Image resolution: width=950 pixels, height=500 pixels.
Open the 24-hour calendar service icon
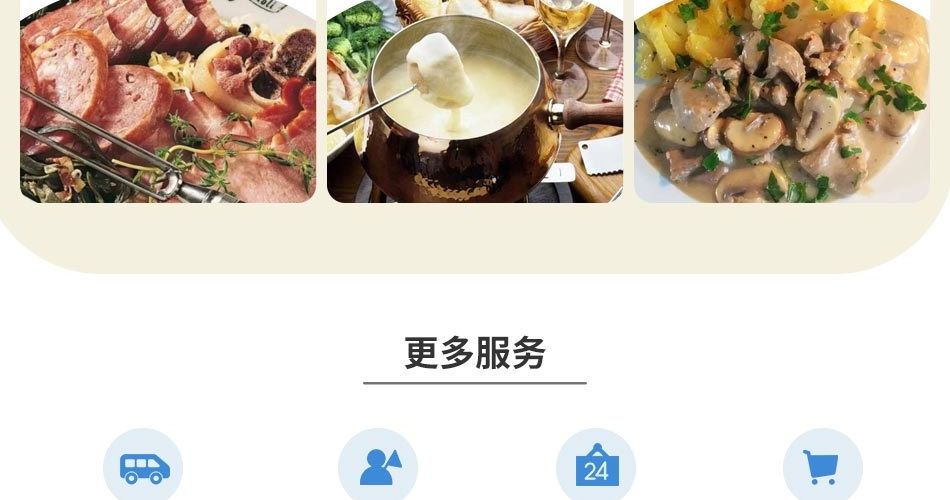click(596, 467)
